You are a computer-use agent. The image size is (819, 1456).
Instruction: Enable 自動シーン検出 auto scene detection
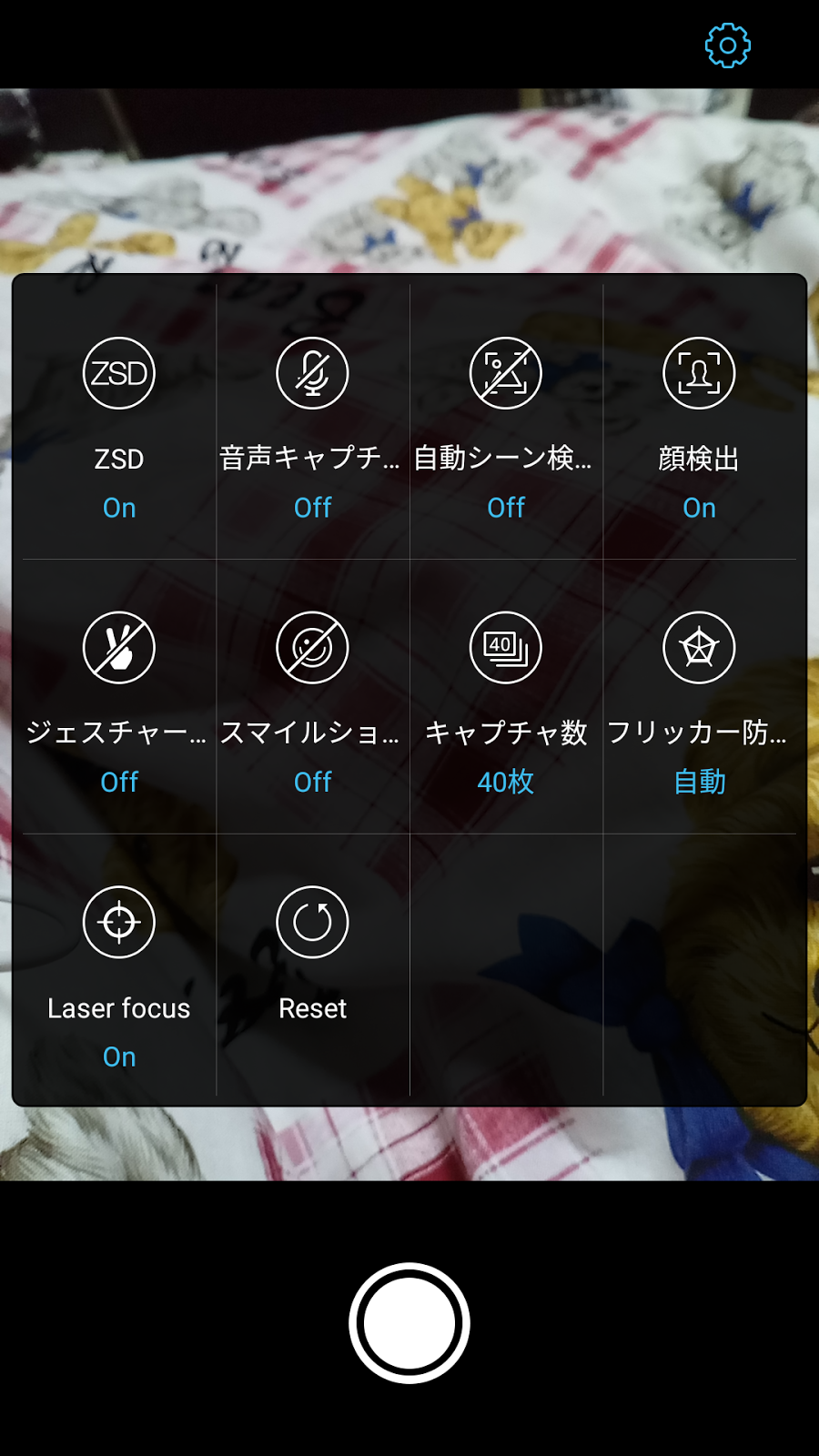[x=505, y=373]
